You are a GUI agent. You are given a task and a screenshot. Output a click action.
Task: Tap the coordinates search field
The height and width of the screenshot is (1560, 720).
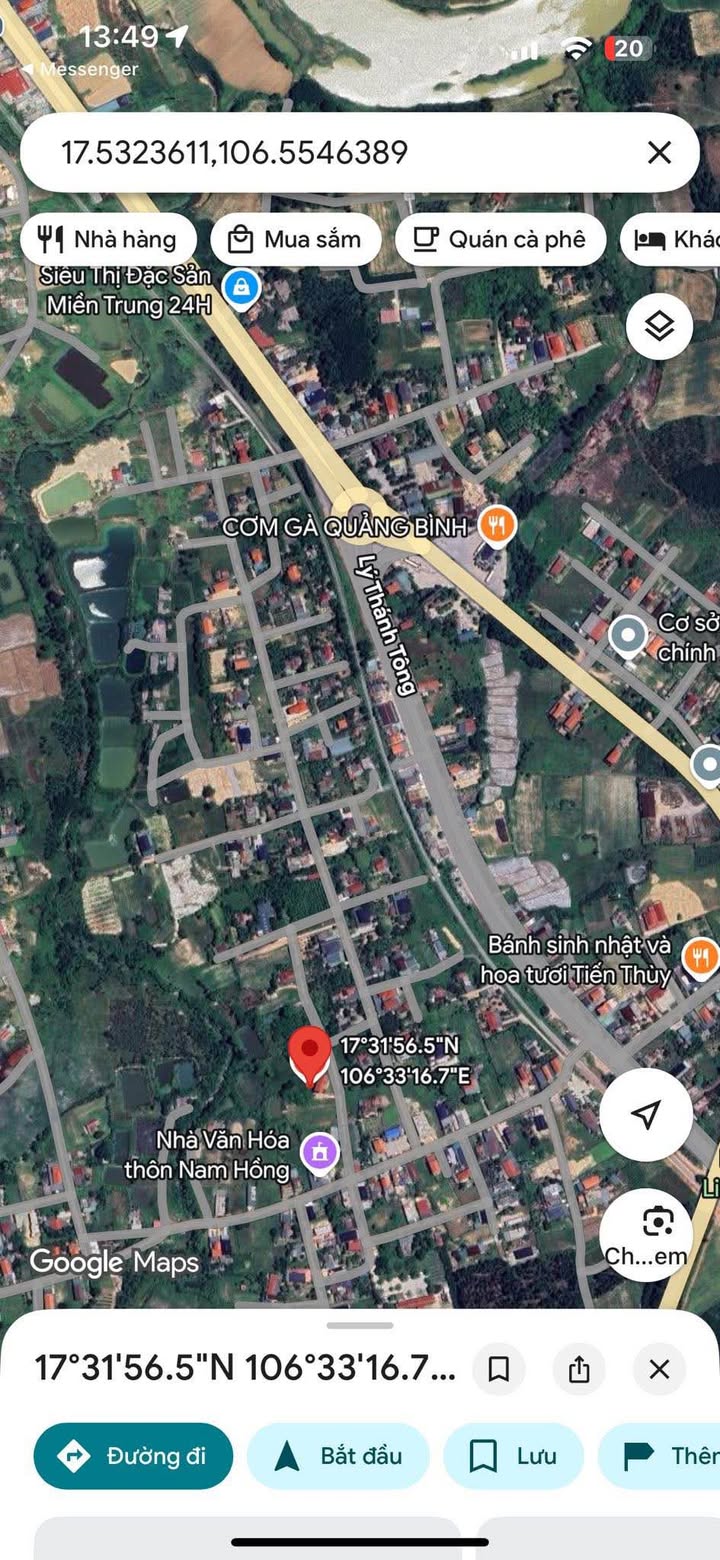tap(330, 153)
